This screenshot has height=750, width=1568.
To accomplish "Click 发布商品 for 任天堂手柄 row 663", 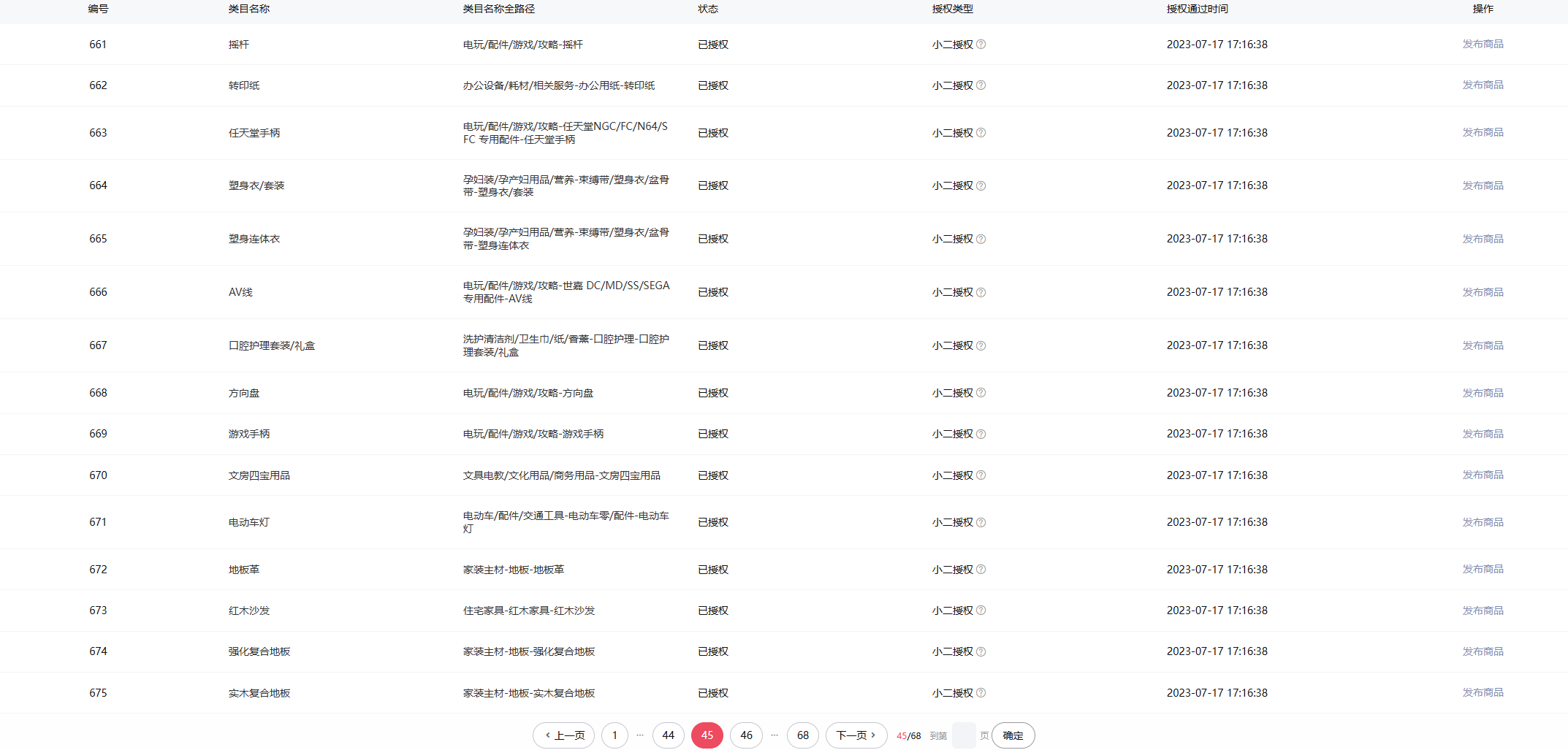I will click(1483, 132).
